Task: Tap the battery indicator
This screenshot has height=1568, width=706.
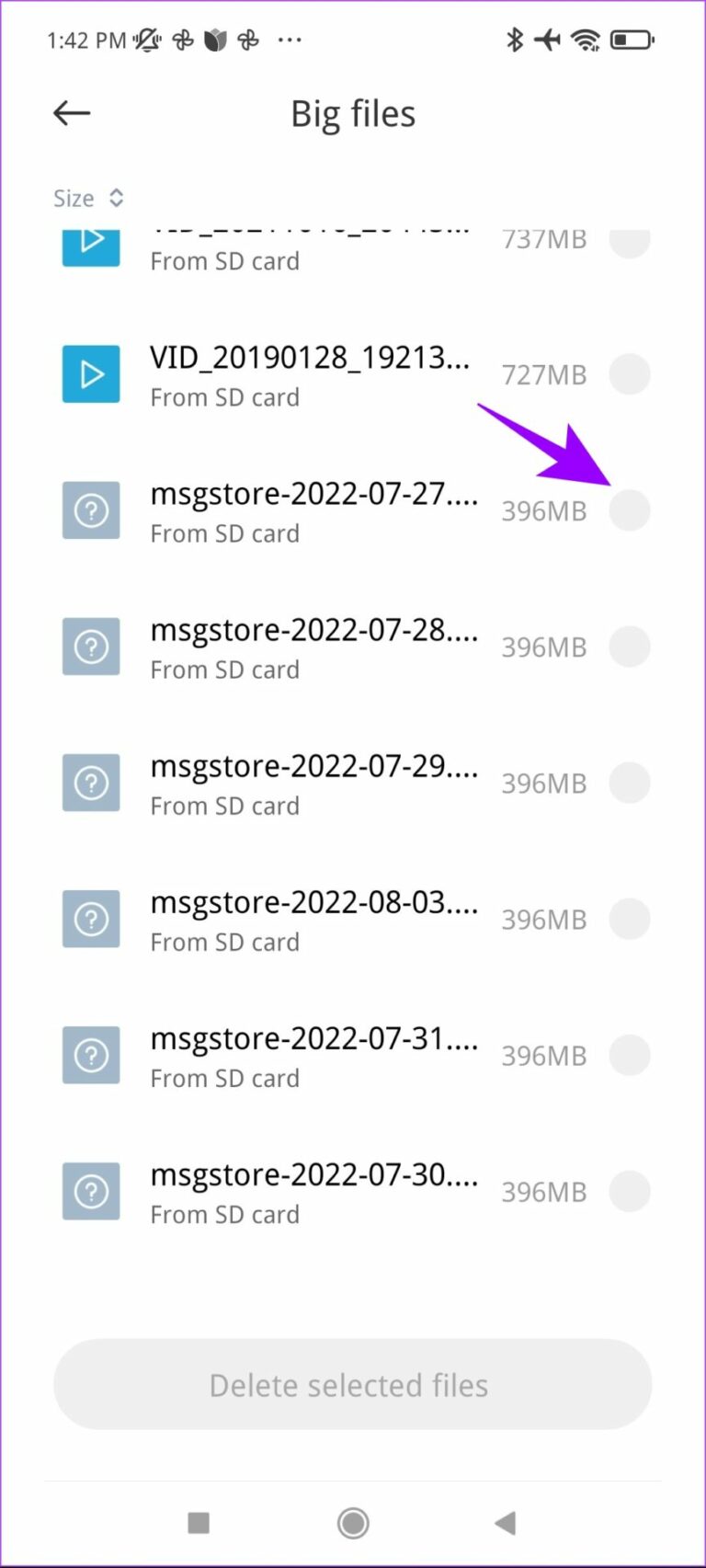Action: tap(631, 40)
